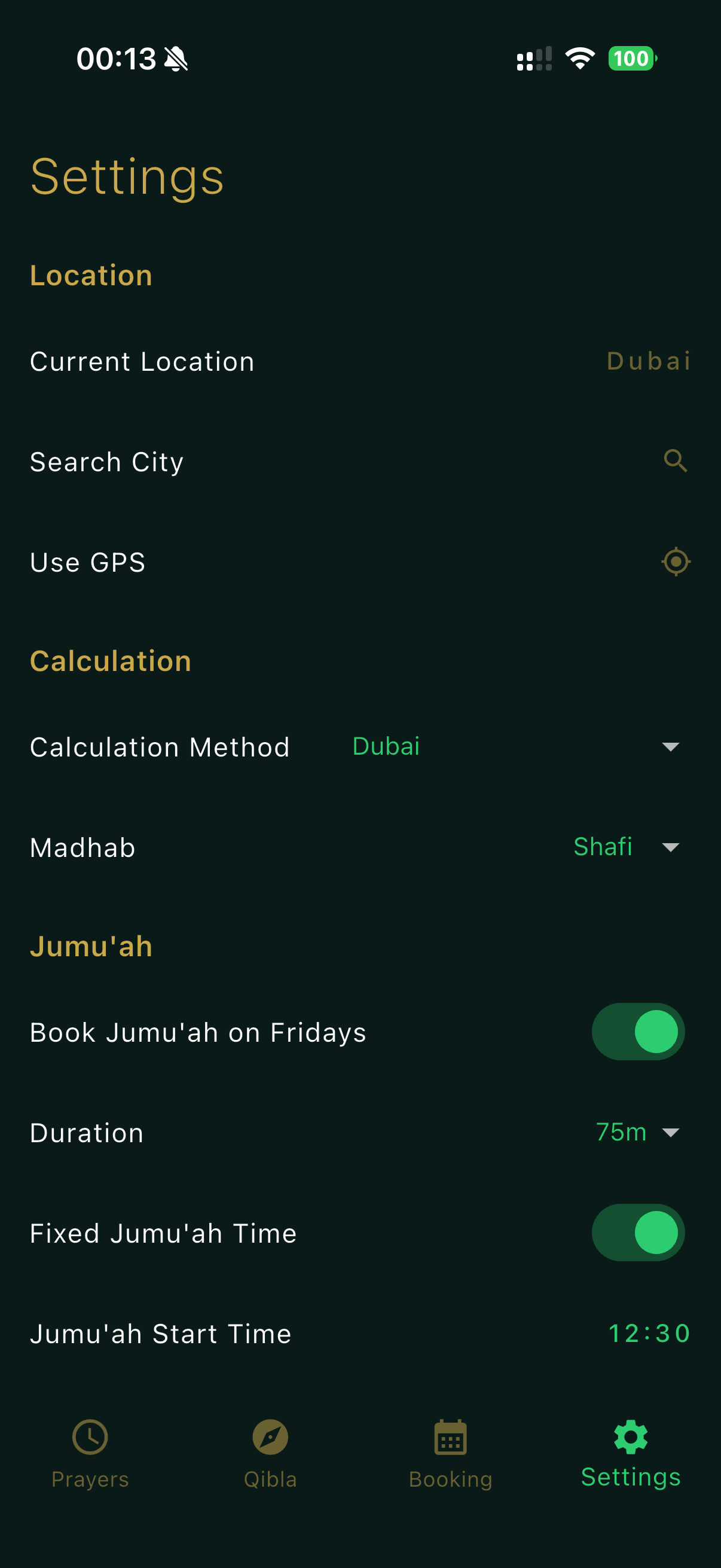Tap the Wi-Fi status icon
Screen dimensions: 721x1568
(x=579, y=59)
